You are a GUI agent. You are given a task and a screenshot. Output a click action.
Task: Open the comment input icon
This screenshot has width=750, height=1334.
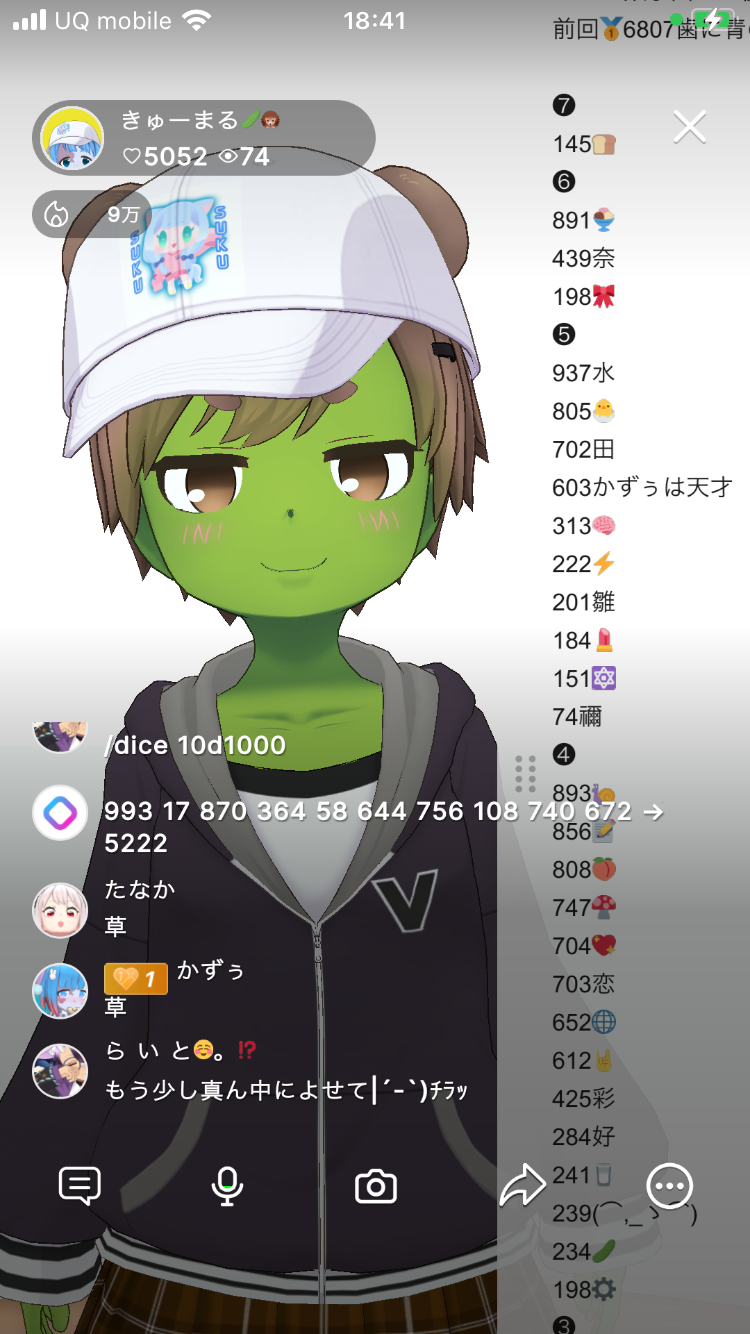[80, 1186]
